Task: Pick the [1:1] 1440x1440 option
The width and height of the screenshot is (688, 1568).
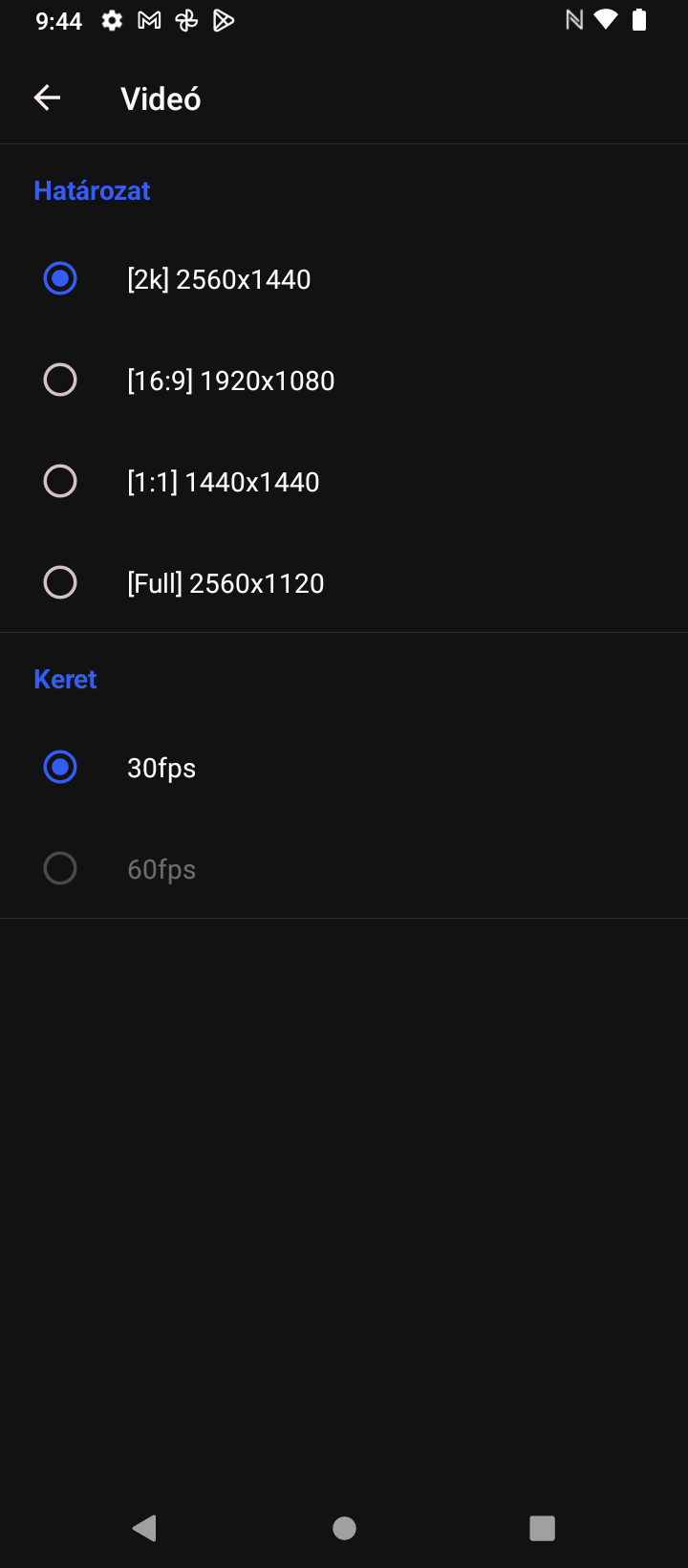Action: 344,482
